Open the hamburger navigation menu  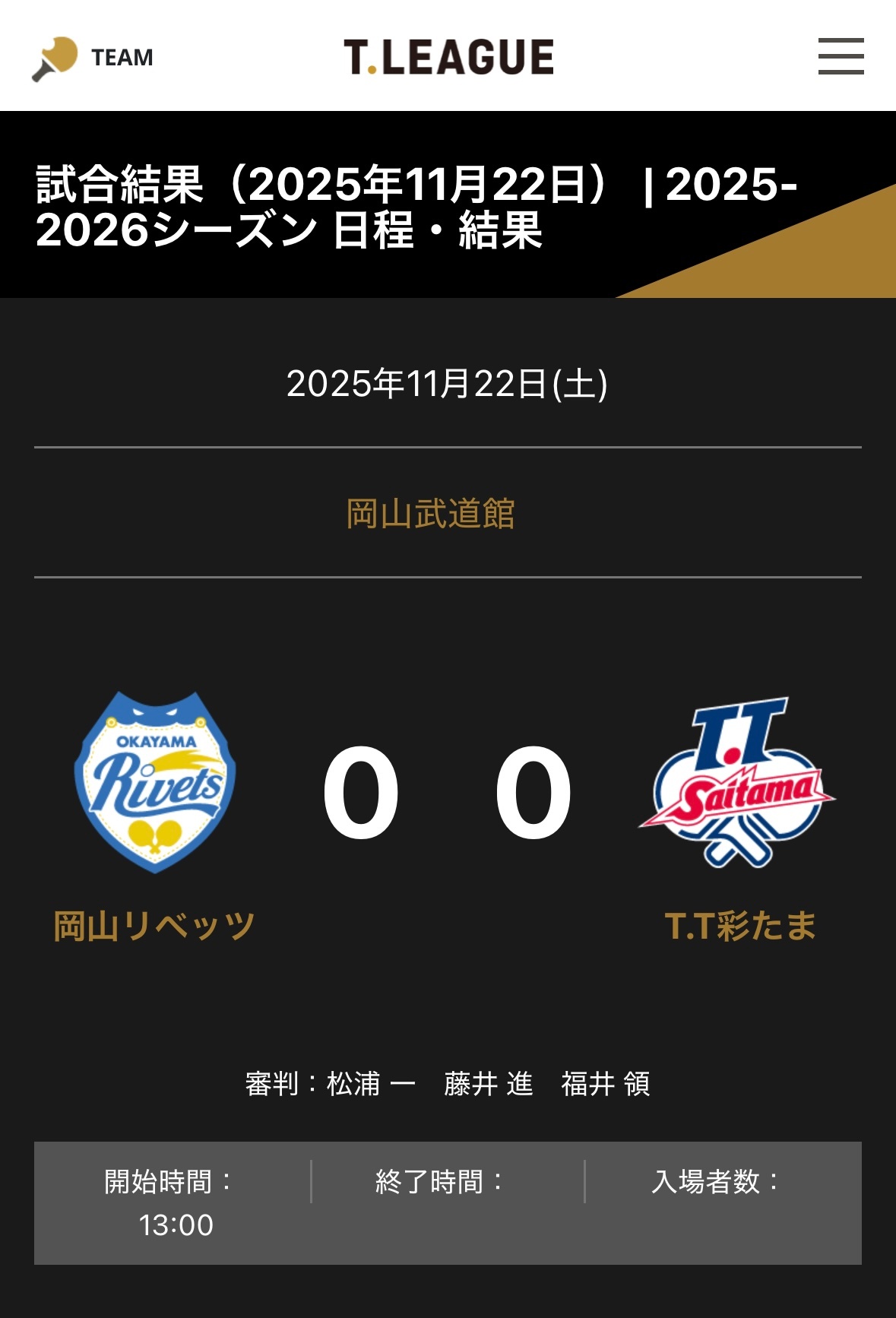(x=842, y=56)
